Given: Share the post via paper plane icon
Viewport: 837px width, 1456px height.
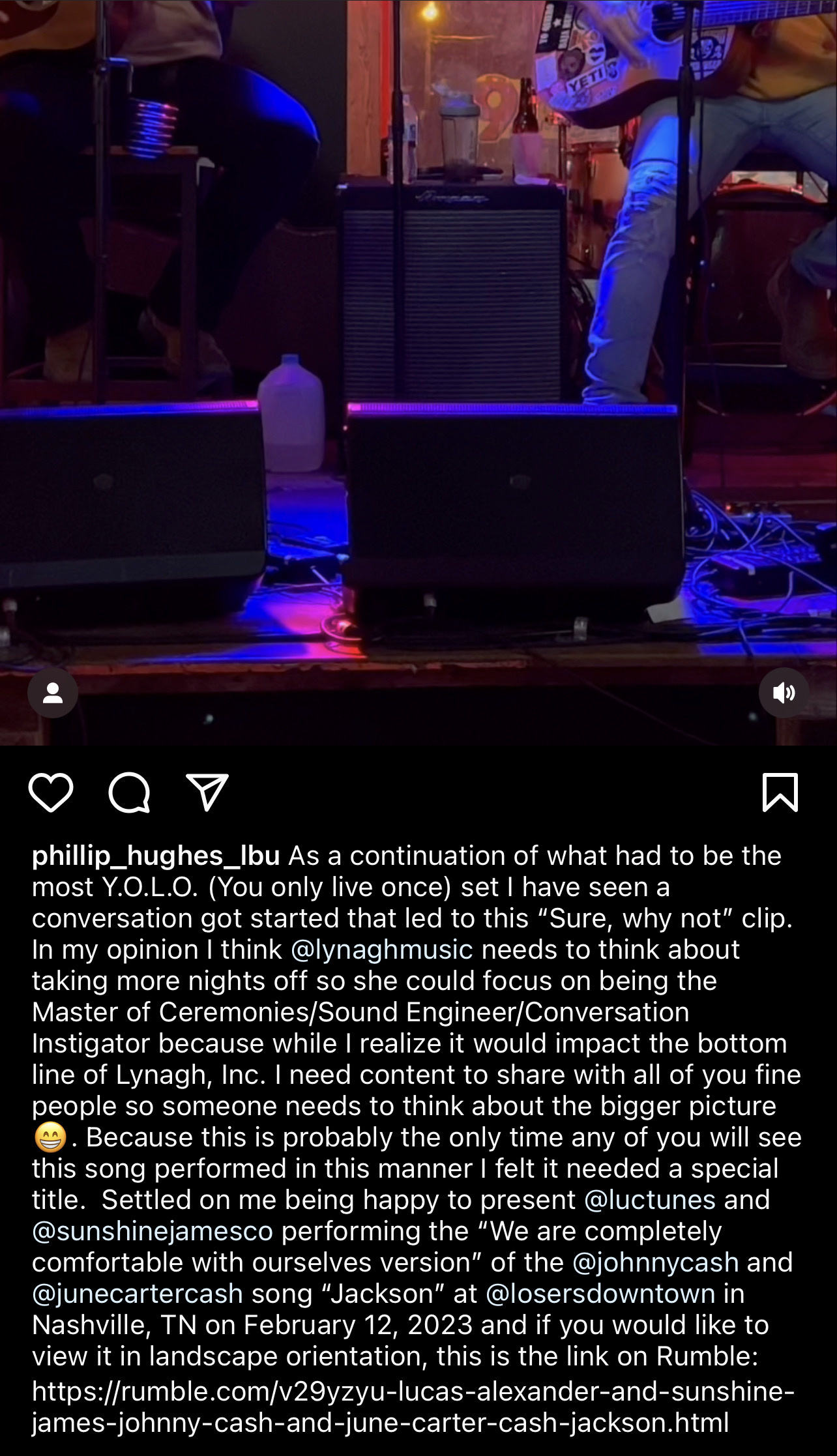Looking at the screenshot, I should (x=207, y=793).
